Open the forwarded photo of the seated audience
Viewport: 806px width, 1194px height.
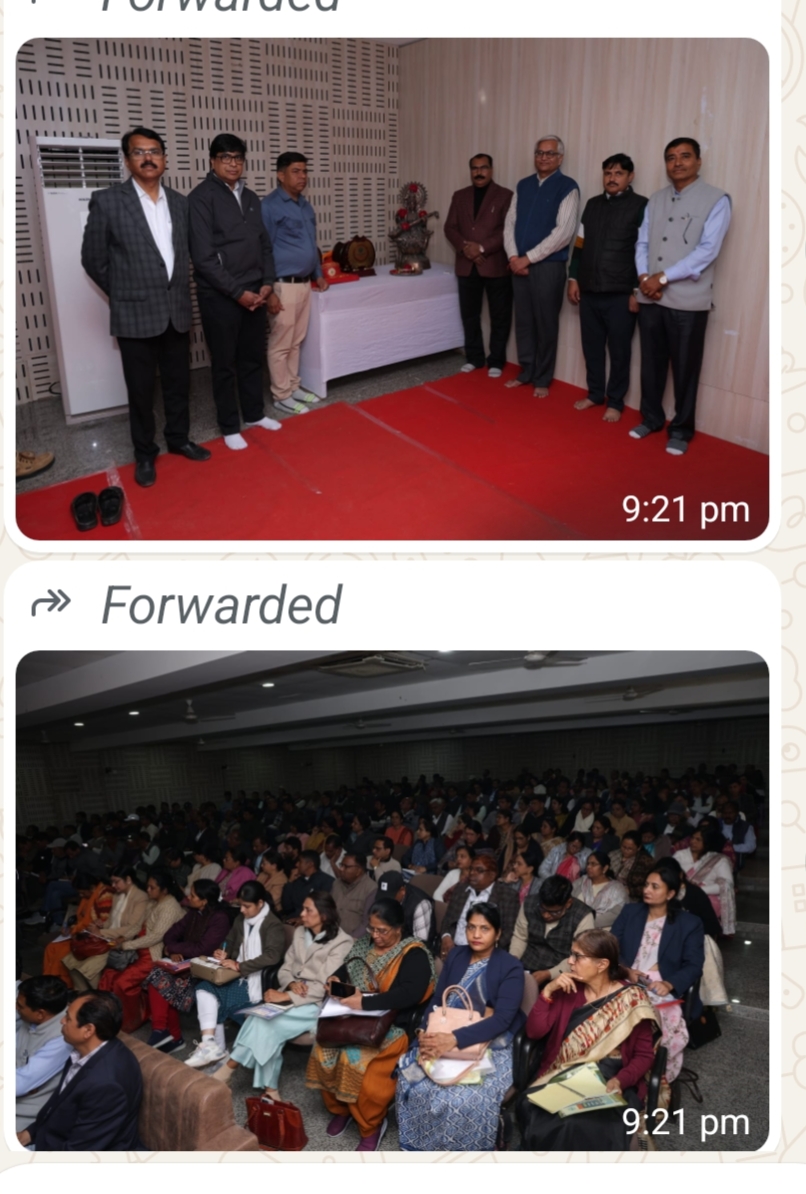click(x=392, y=900)
